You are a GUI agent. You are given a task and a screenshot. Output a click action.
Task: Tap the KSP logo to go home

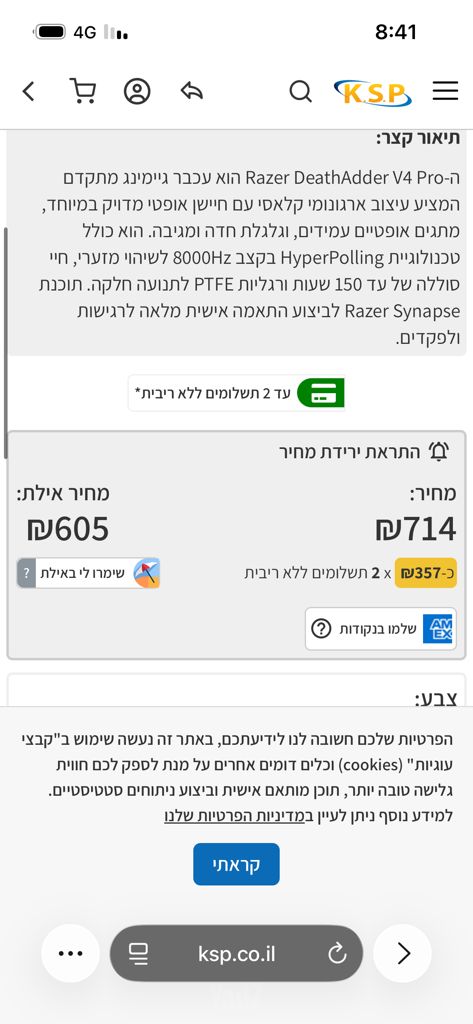[x=372, y=92]
